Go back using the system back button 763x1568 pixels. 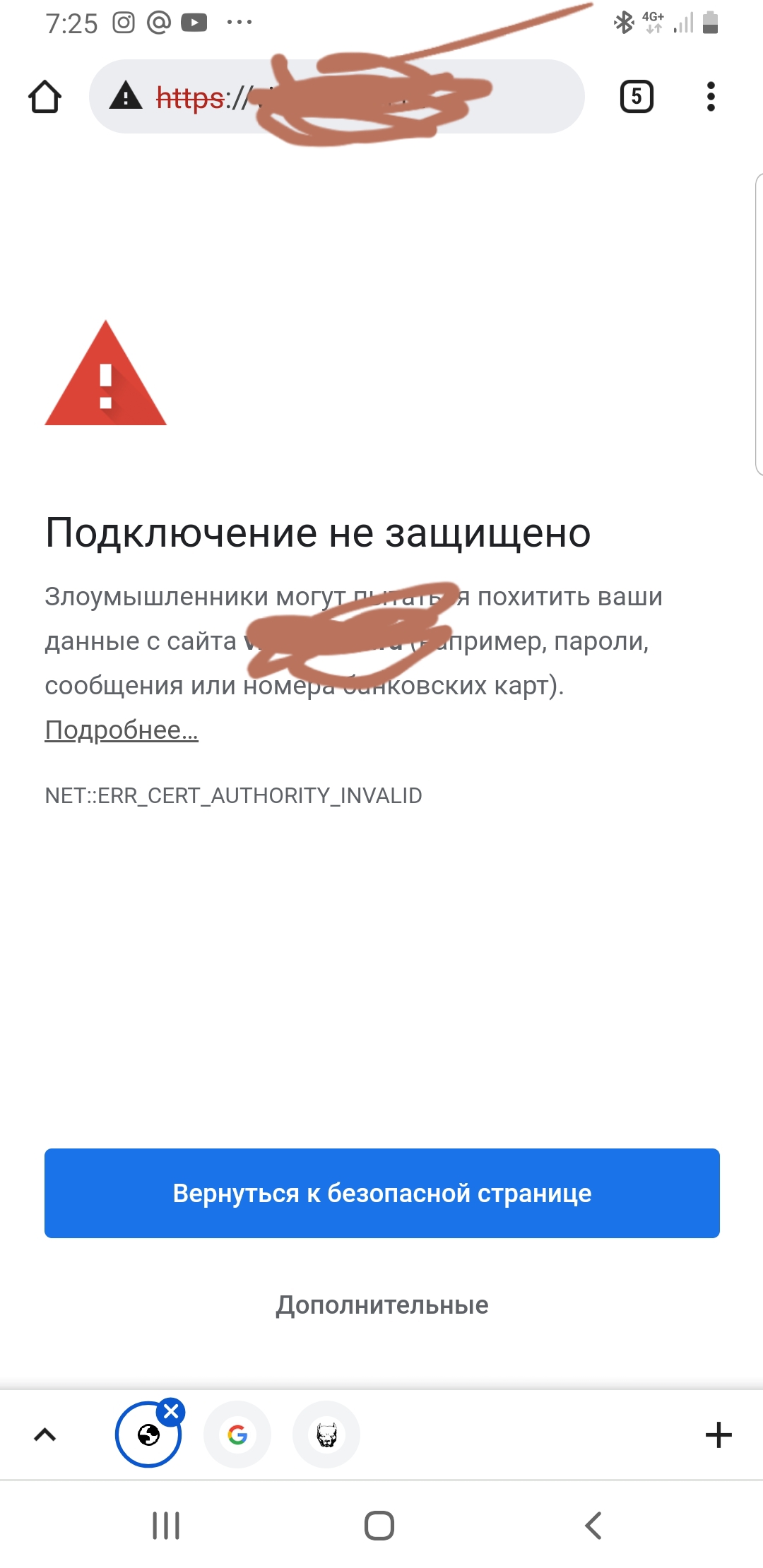(593, 1526)
